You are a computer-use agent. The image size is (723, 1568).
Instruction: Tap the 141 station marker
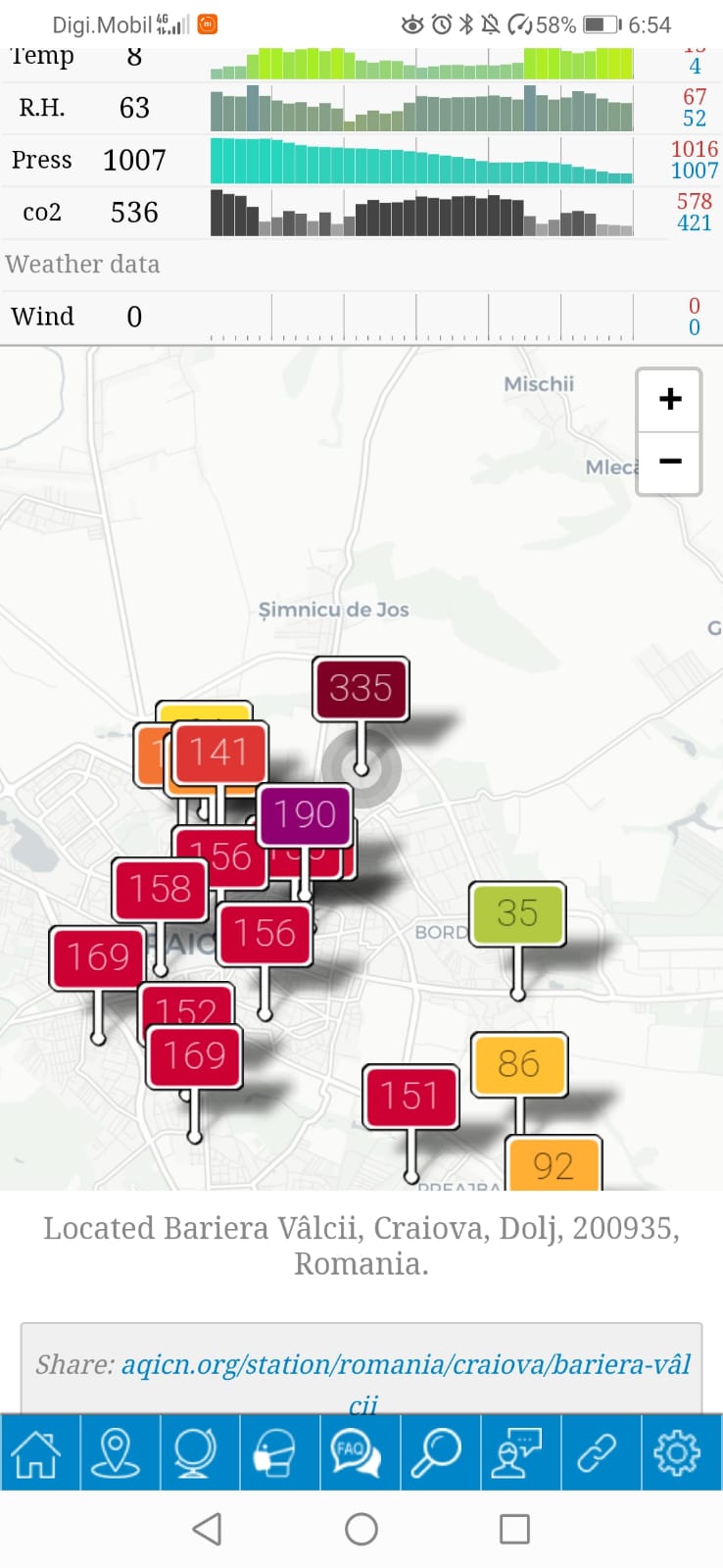(219, 753)
